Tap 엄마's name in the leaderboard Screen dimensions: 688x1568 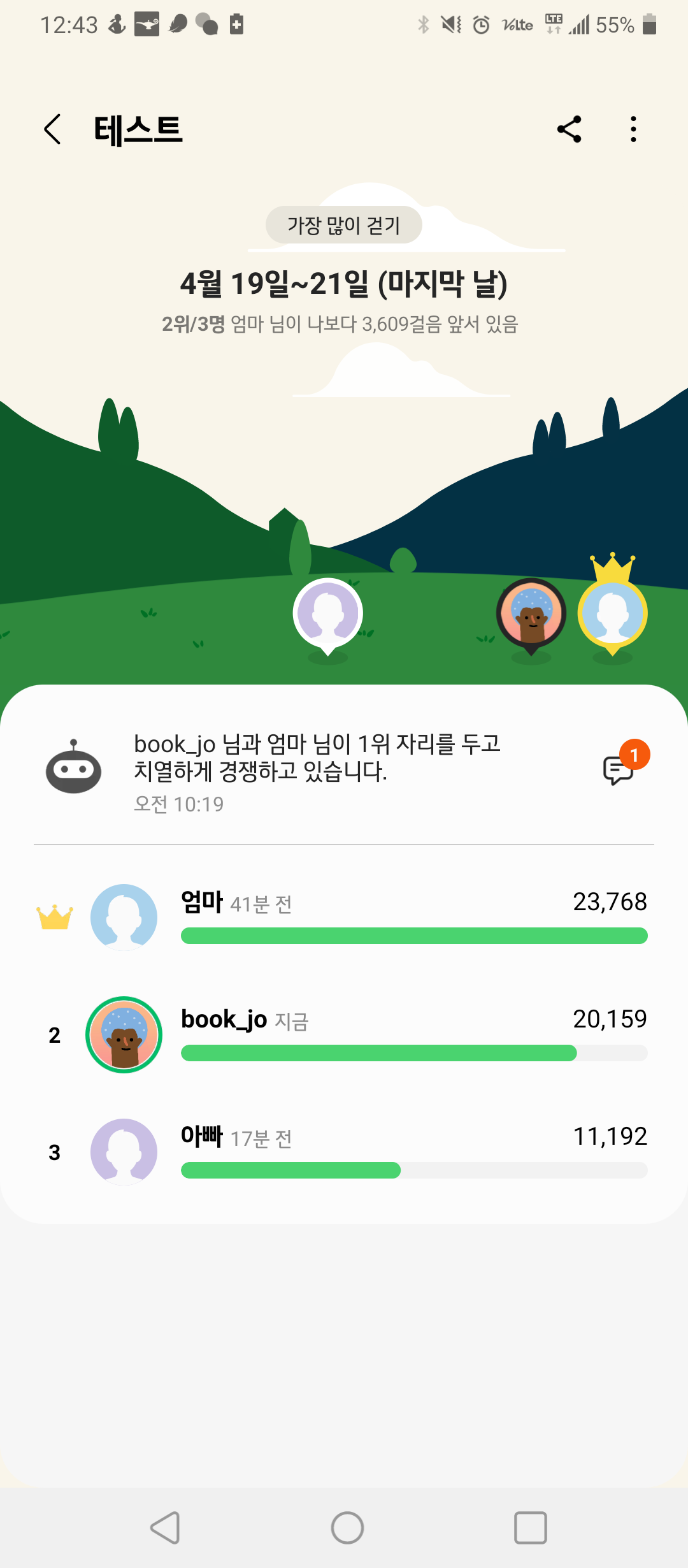tap(201, 901)
